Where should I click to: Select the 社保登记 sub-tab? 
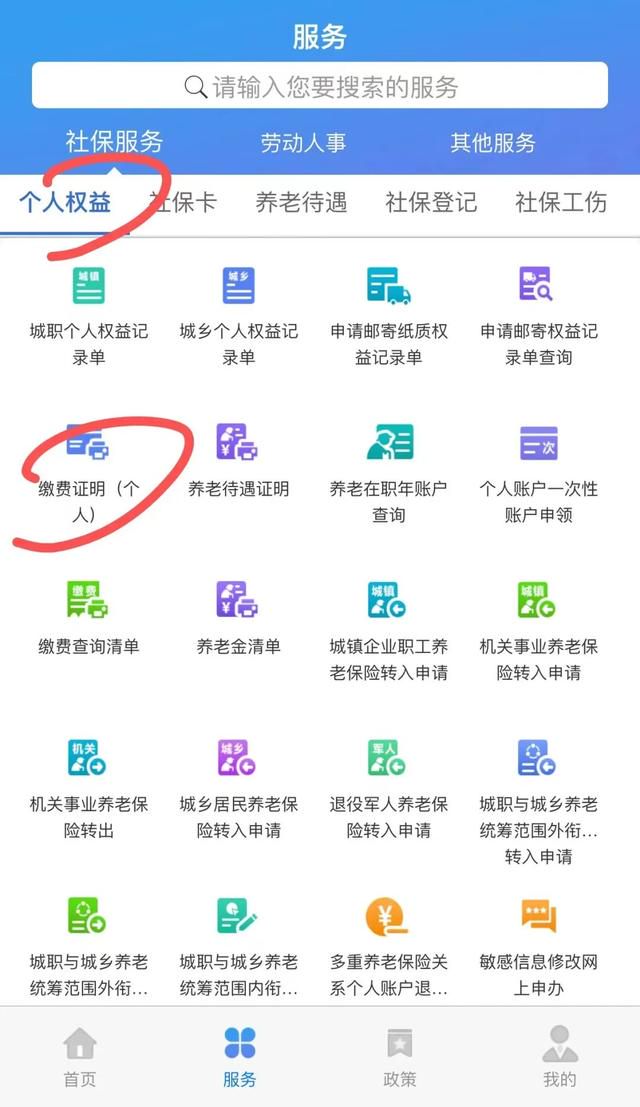click(431, 203)
